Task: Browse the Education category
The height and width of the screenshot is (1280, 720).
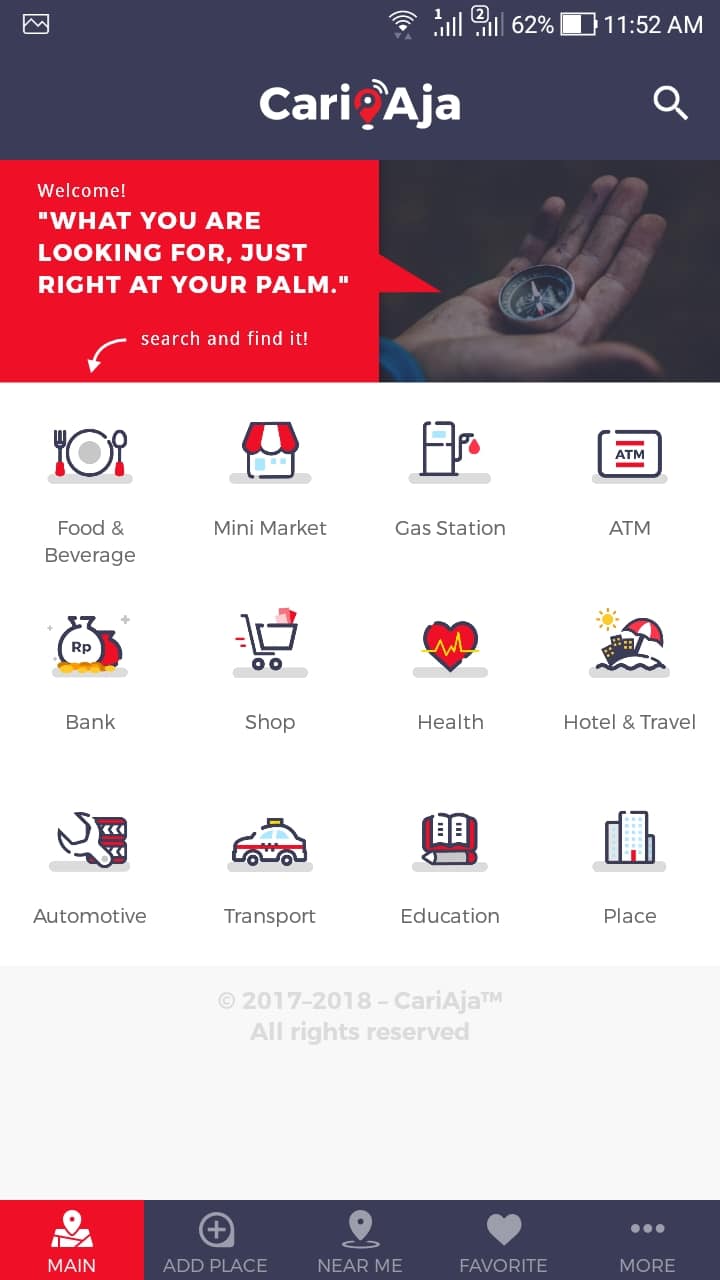Action: click(x=450, y=867)
